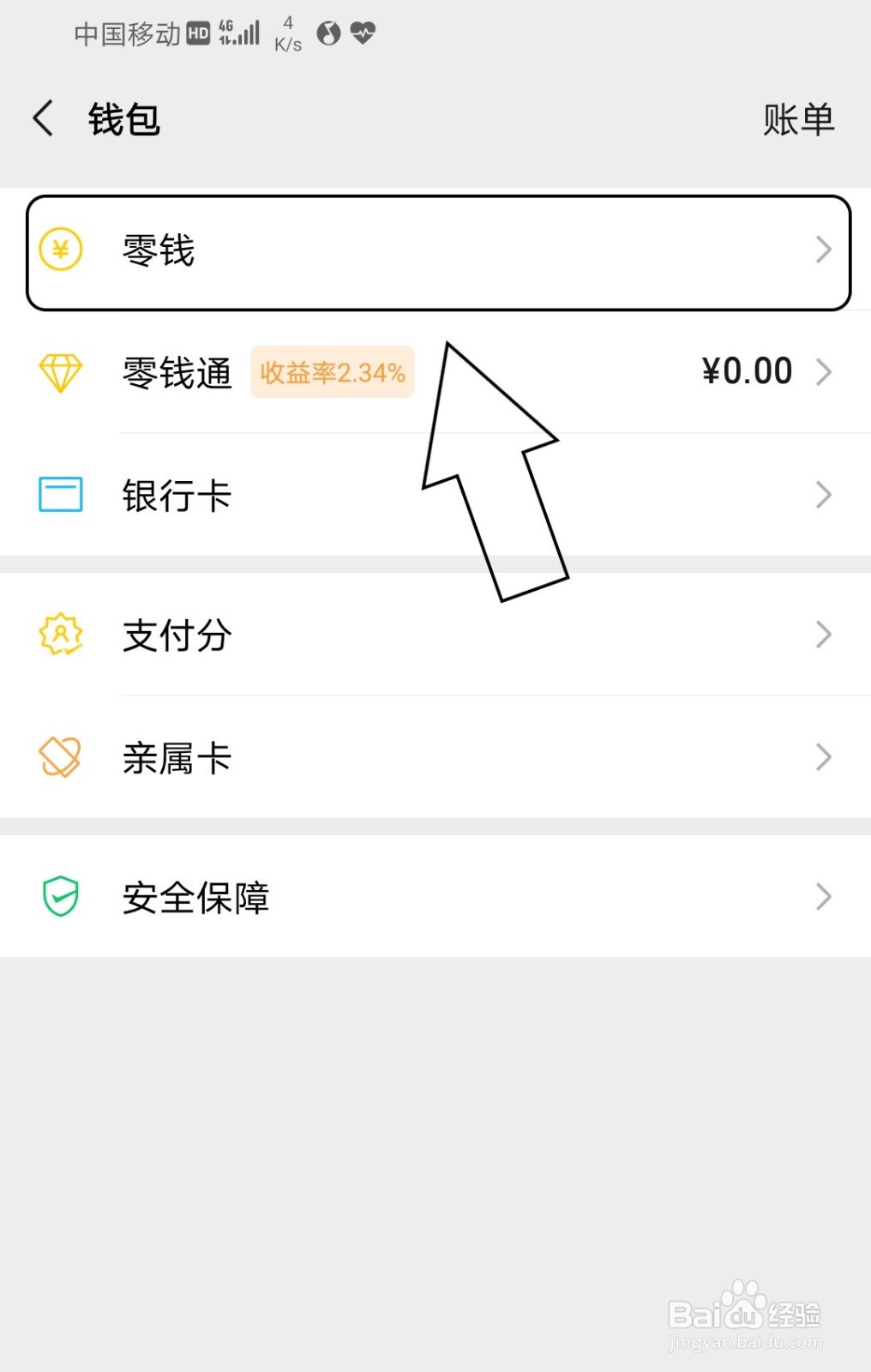The image size is (871, 1372).
Task: Select the orange 亲属卡 cards icon
Action: click(x=59, y=757)
